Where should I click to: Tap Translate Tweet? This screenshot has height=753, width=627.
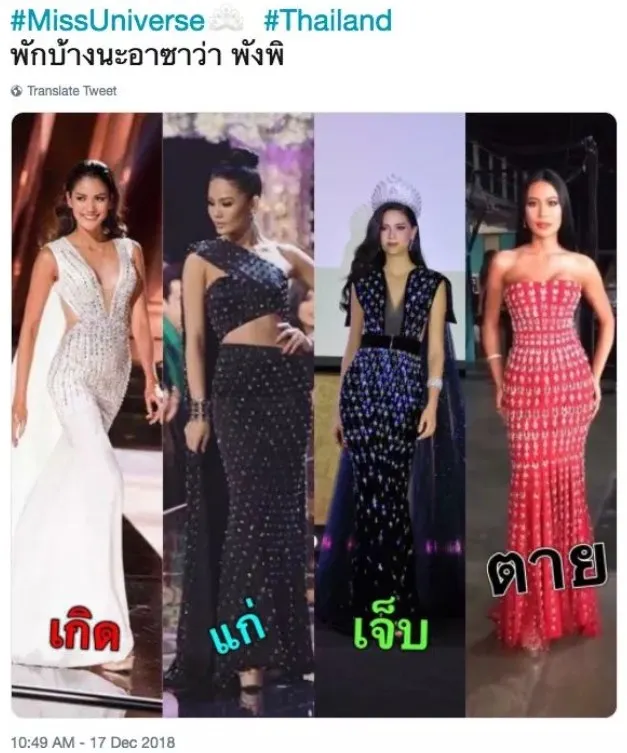[71, 91]
